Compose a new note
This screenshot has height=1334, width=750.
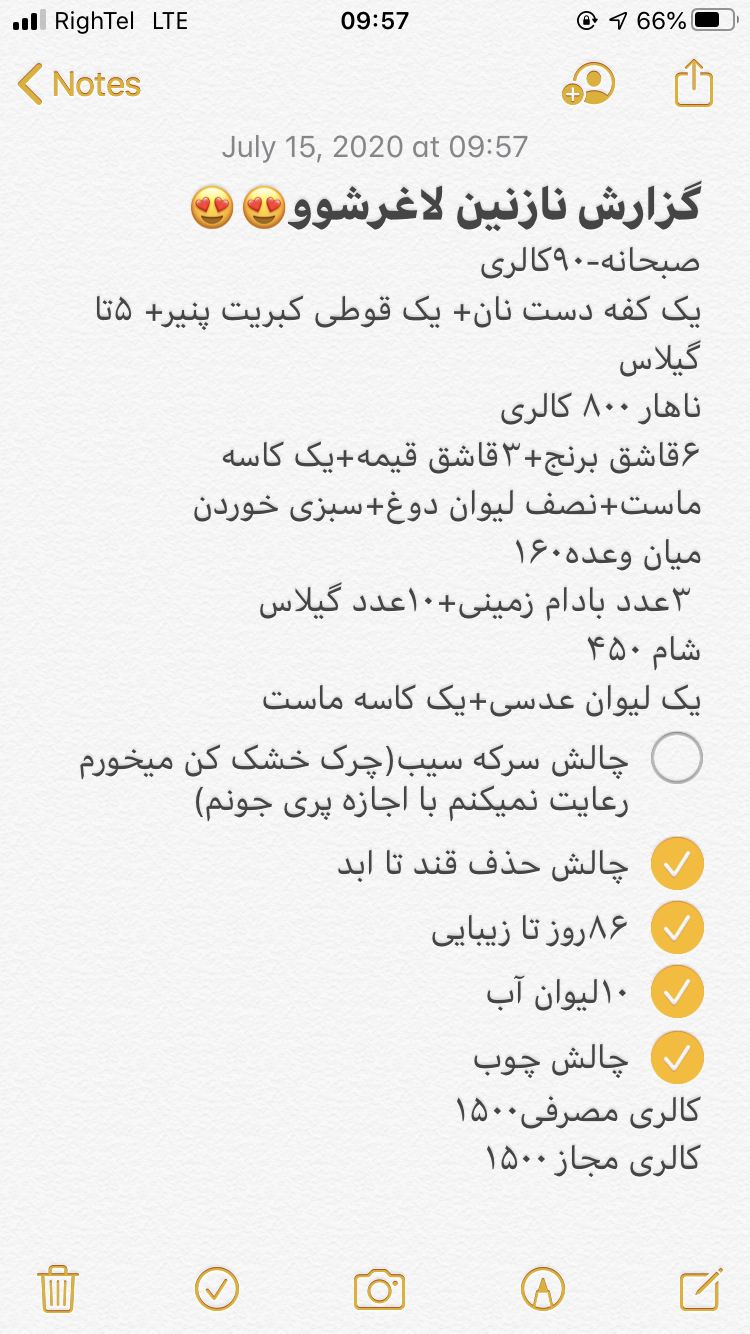(x=700, y=1288)
